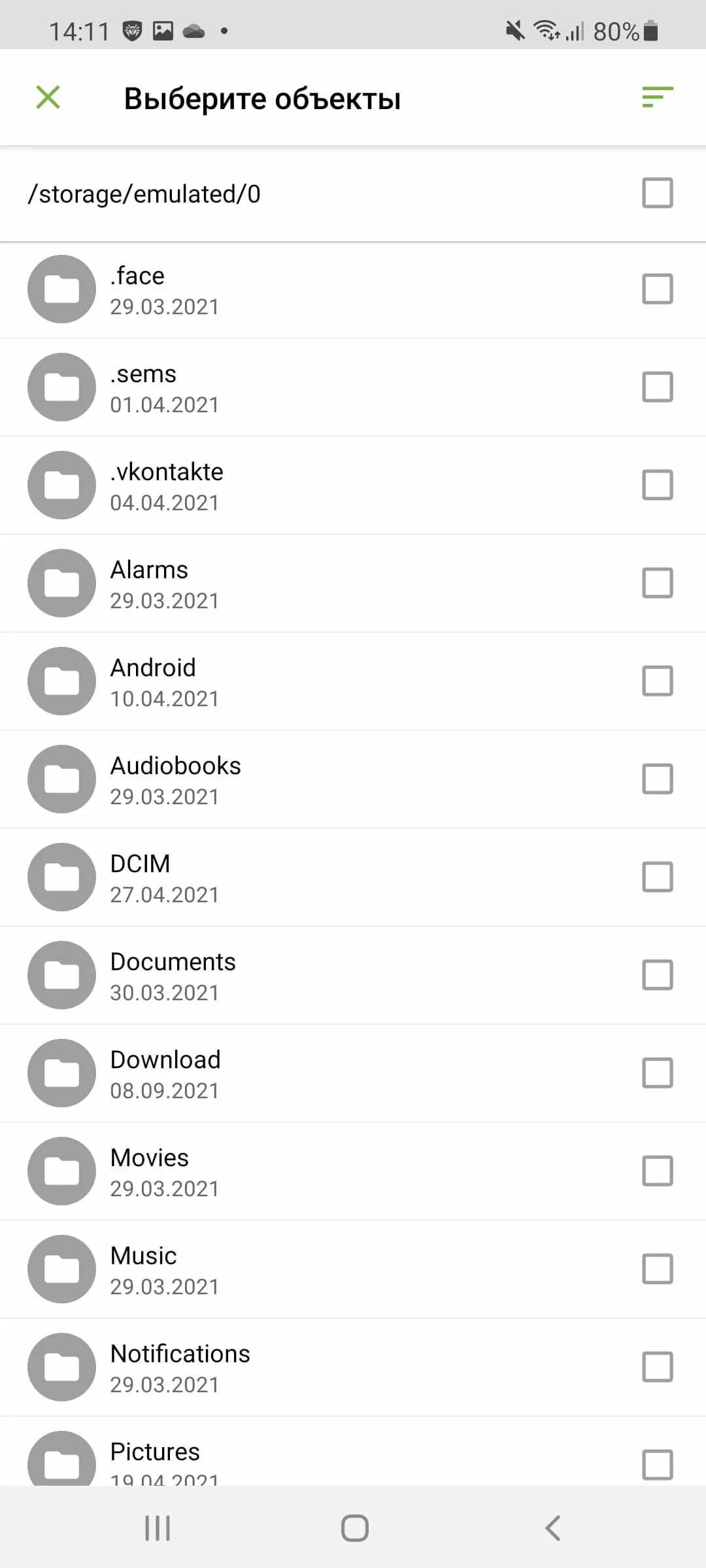Select all in /storage/emulated/0
Screen dimensions: 706x1568
coord(657,193)
